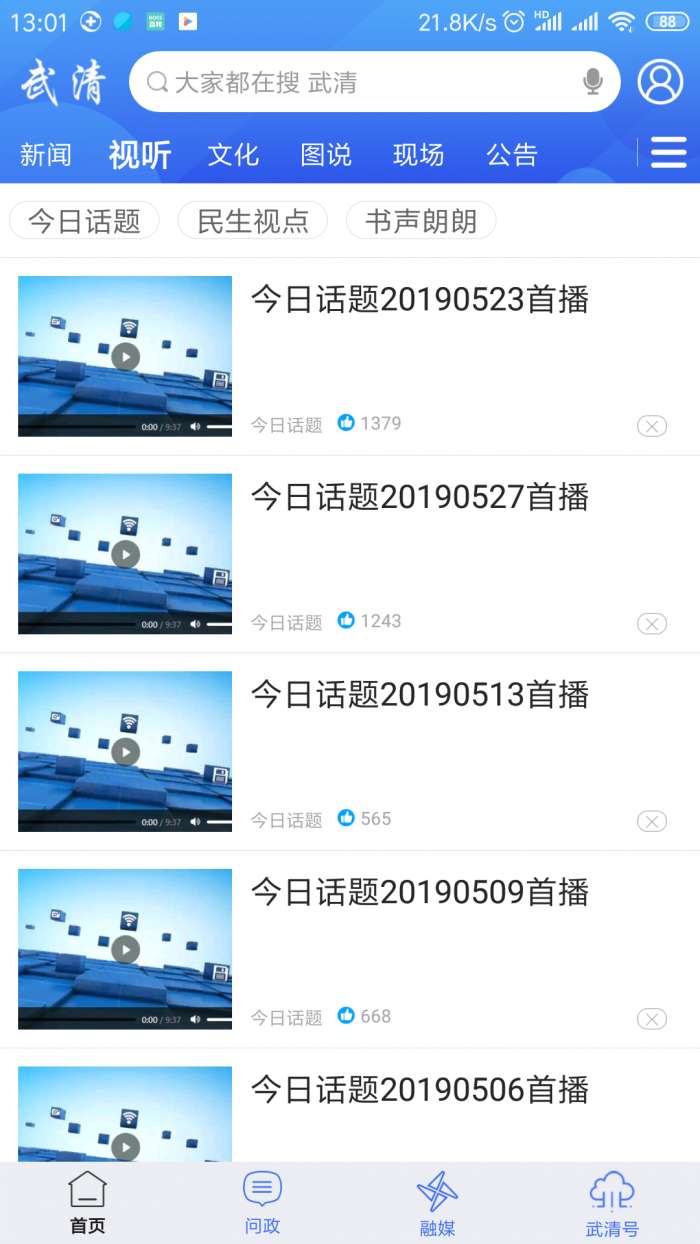Dismiss the 今日话题20190523首播 item

tap(651, 427)
